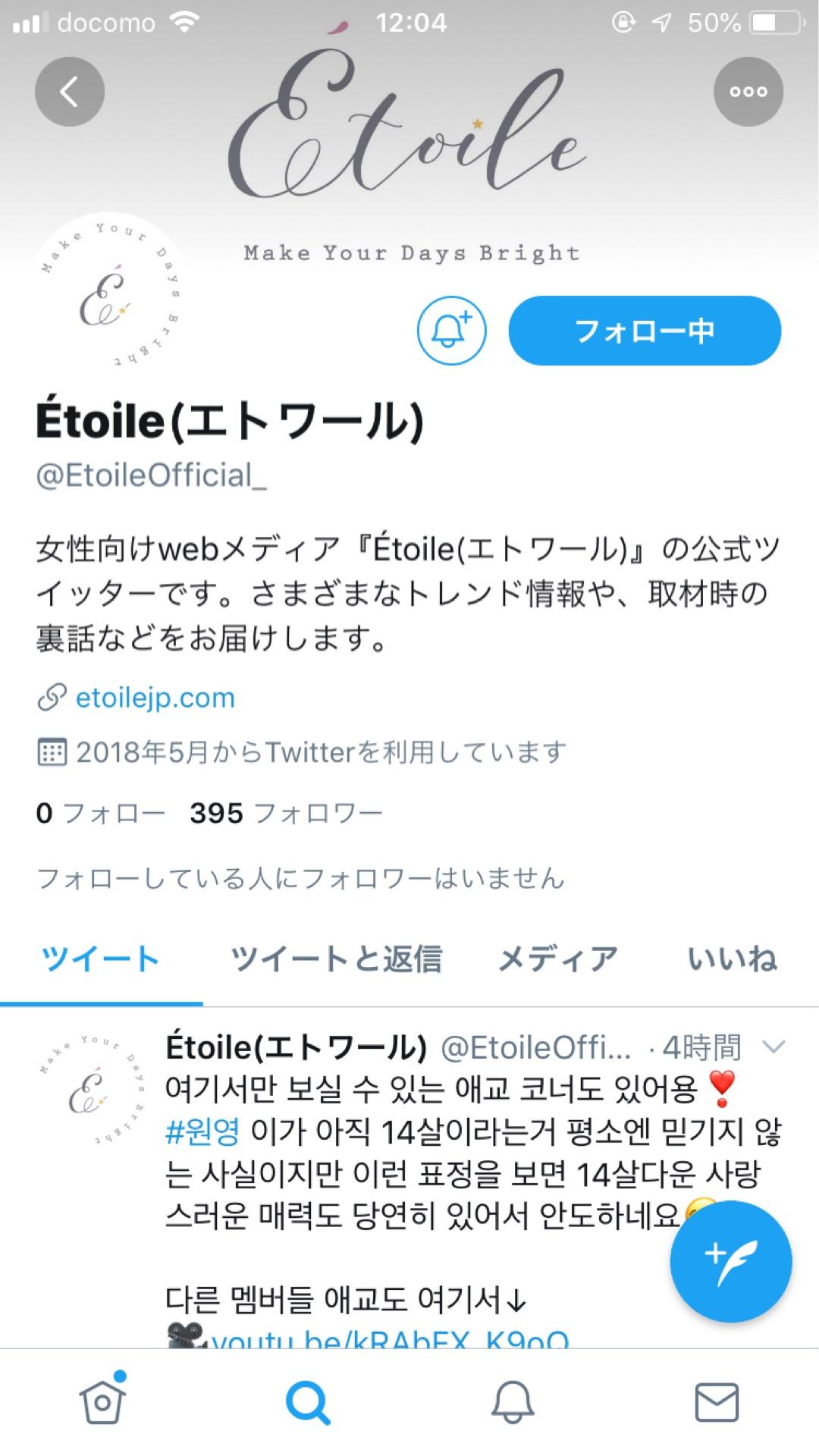
Task: Expand the tweet options chevron
Action: [x=773, y=1047]
